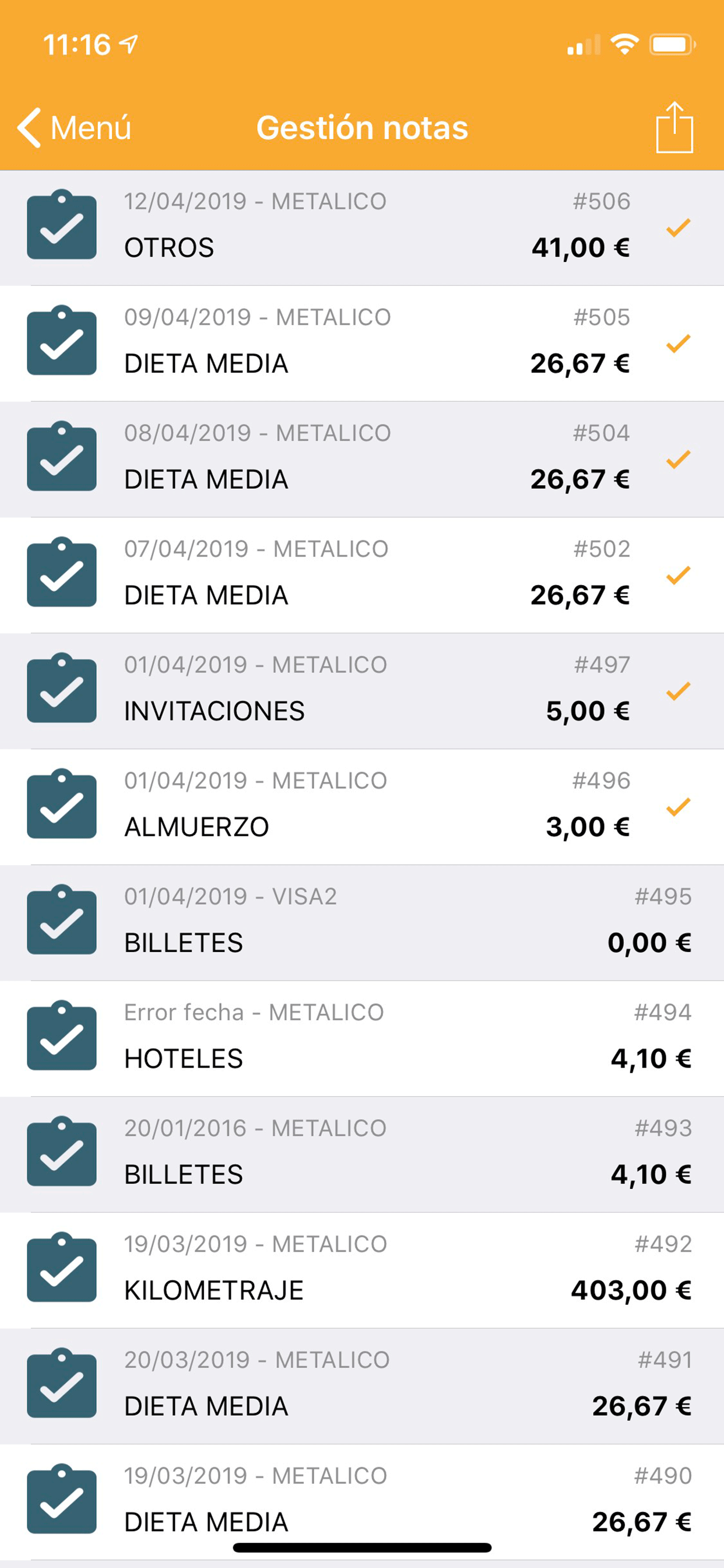Go back to Menú
Image resolution: width=724 pixels, height=1568 pixels.
[74, 128]
